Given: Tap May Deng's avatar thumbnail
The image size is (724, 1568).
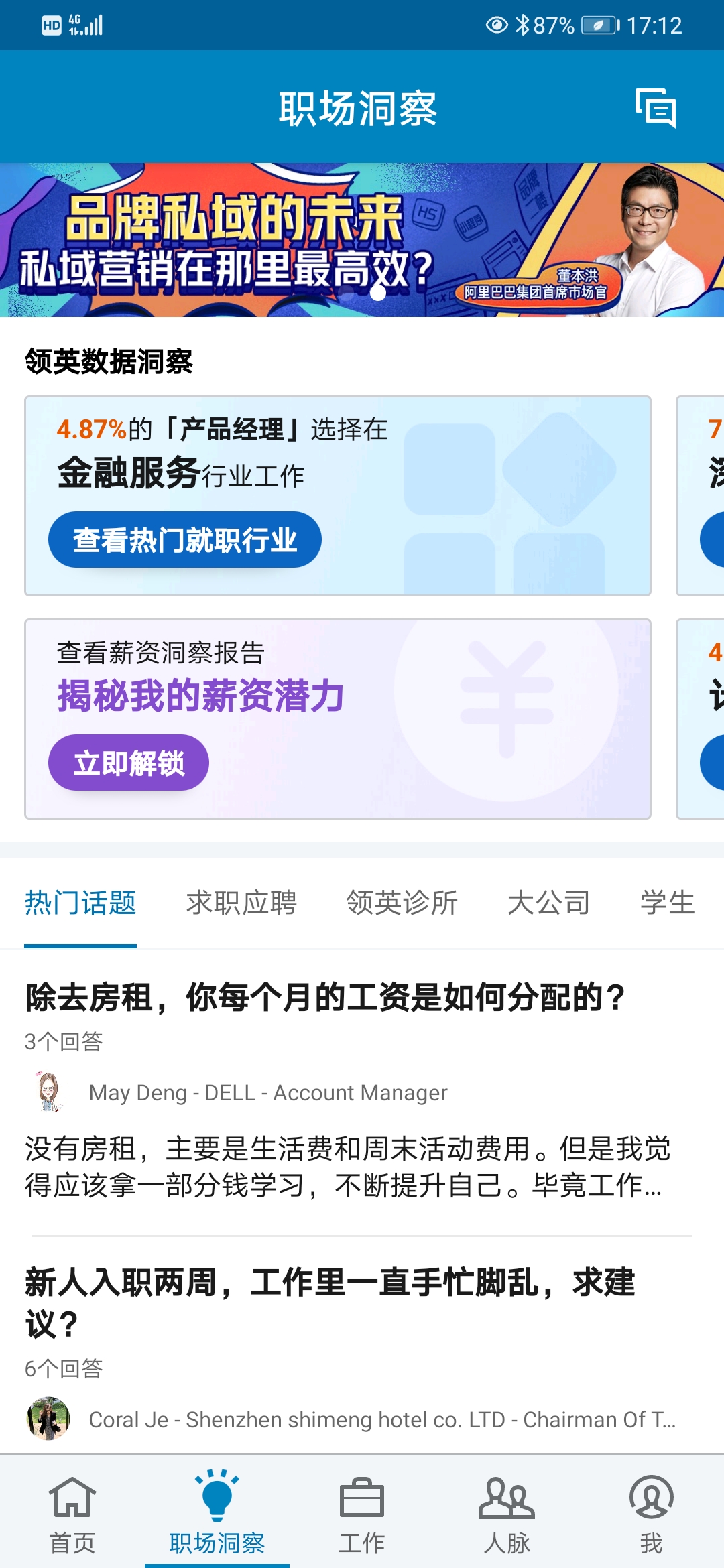Looking at the screenshot, I should coord(48,1091).
